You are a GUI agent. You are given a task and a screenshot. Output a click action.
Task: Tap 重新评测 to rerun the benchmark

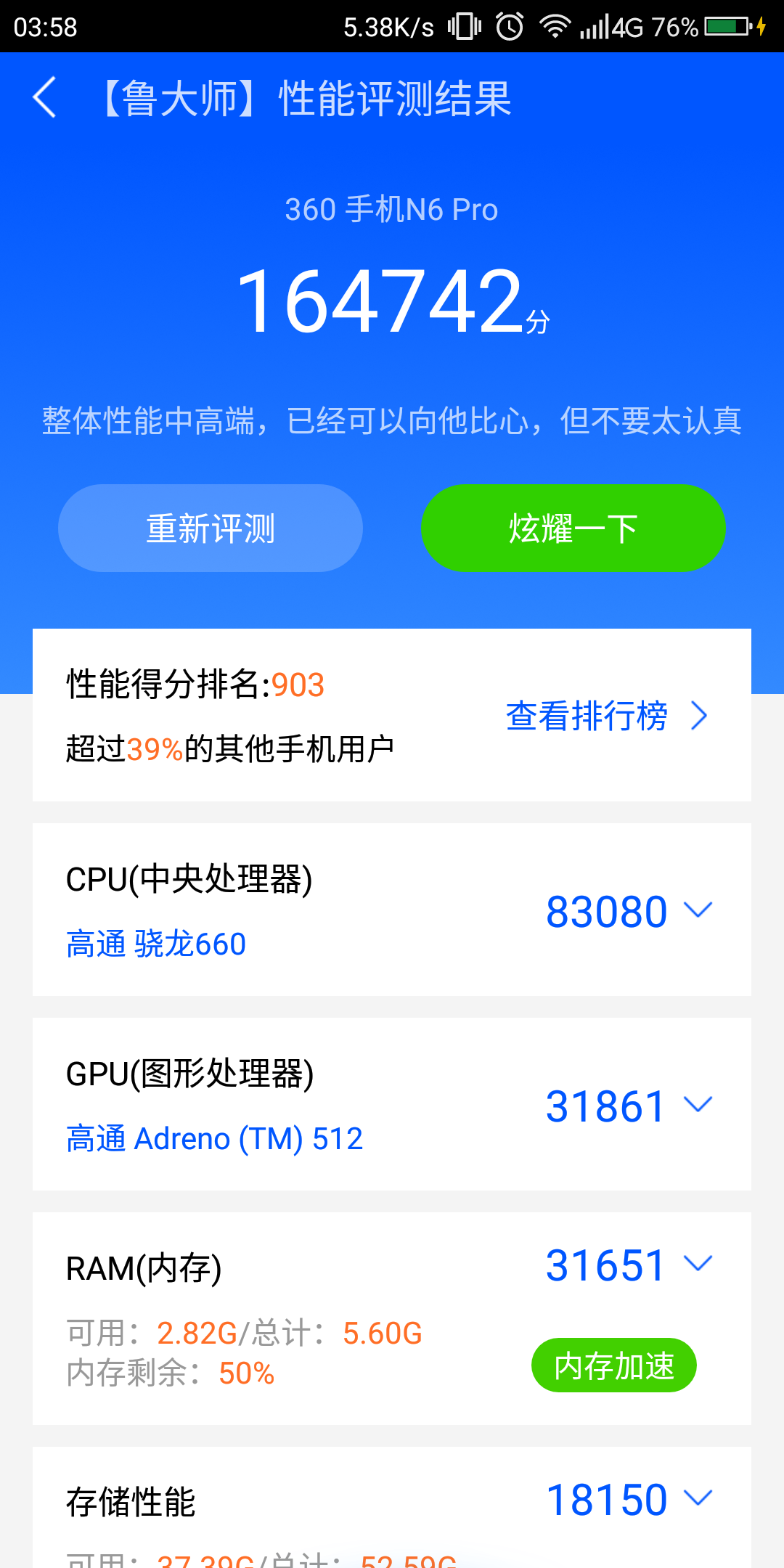211,528
